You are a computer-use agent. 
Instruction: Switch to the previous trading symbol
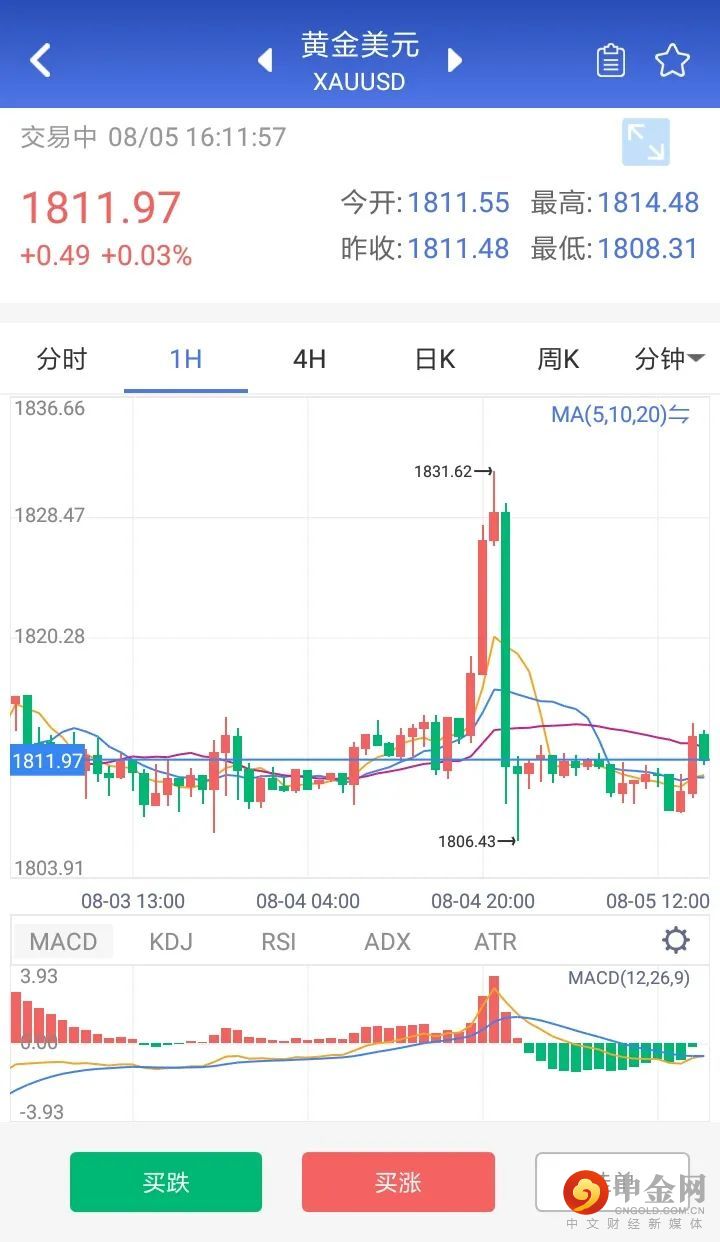(x=265, y=60)
